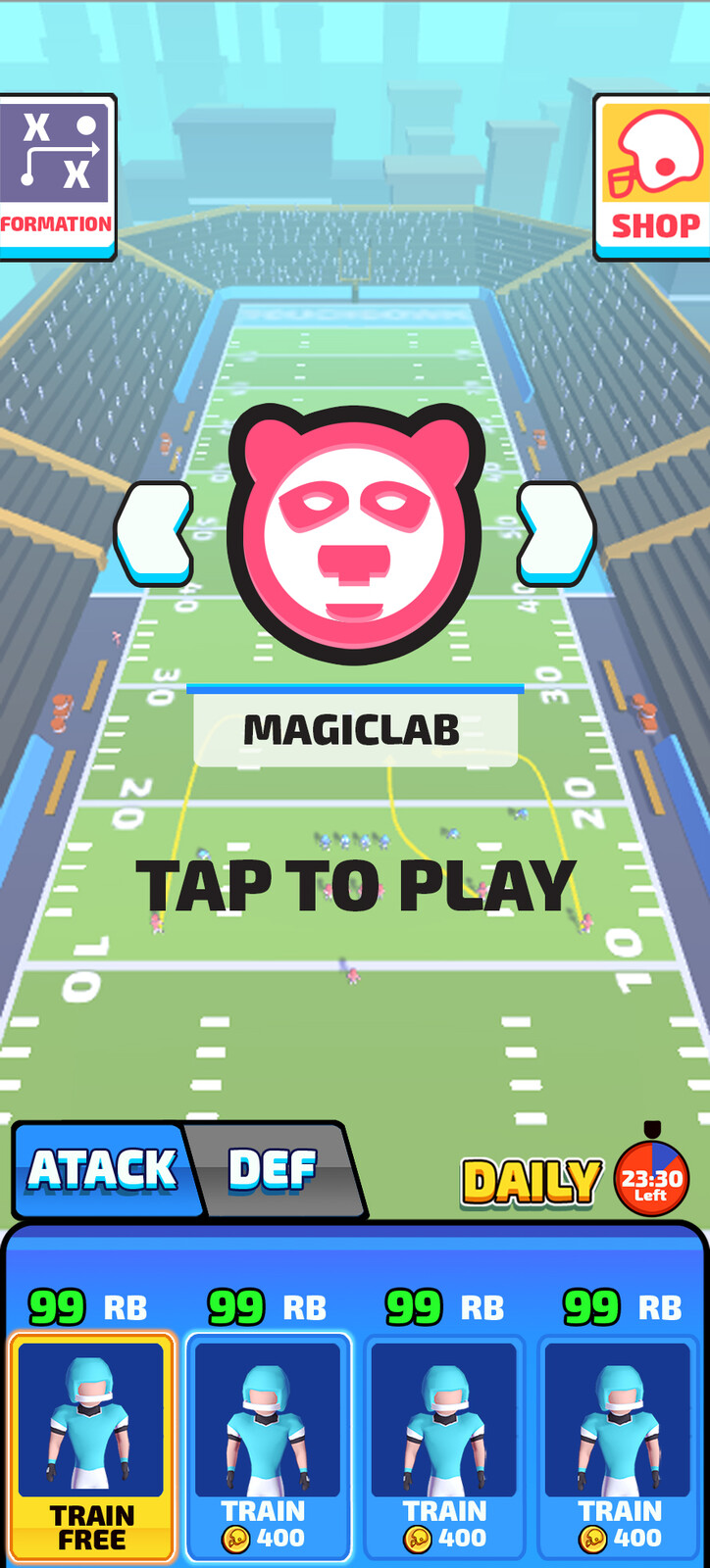Switch to the DEF tab

coord(275,1170)
